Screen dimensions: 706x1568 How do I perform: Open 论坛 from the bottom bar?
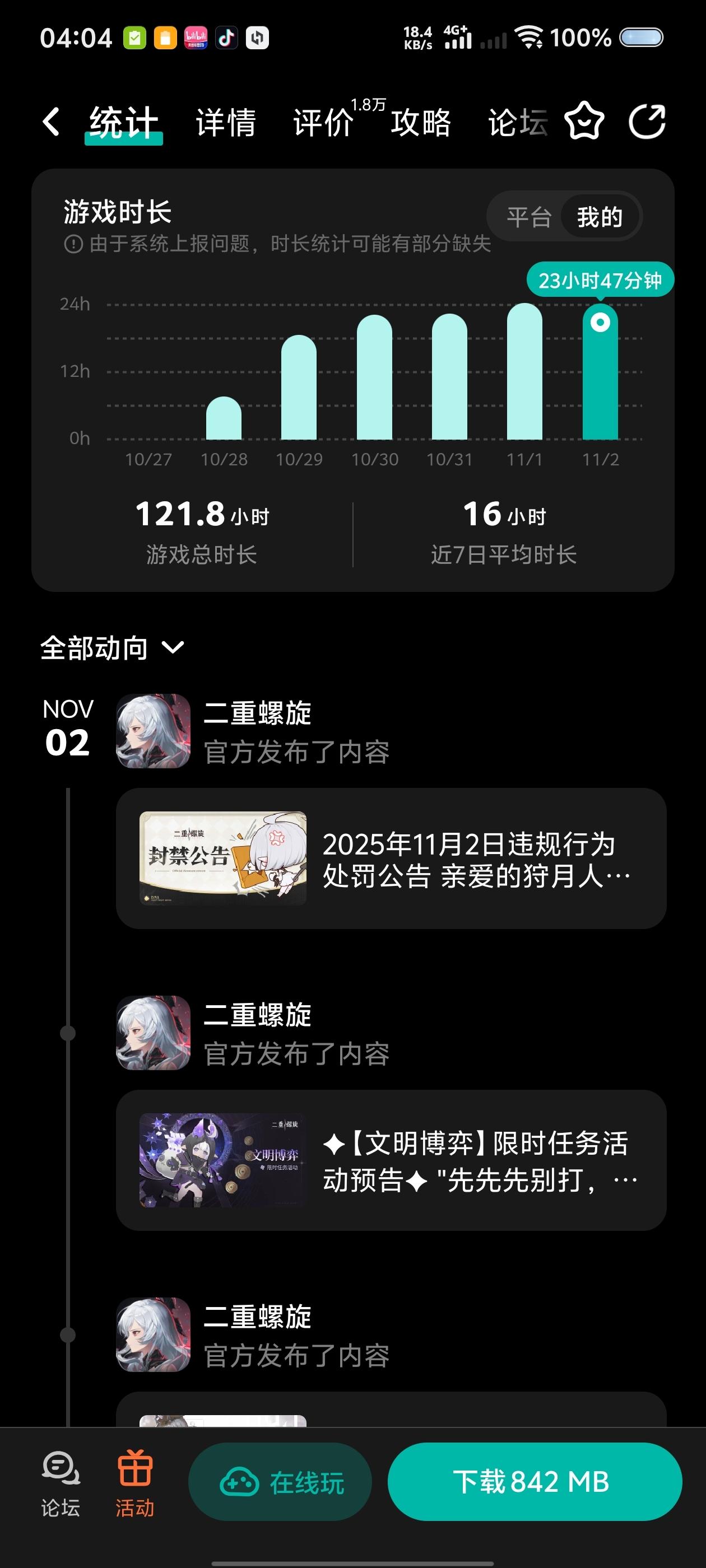(x=61, y=1483)
